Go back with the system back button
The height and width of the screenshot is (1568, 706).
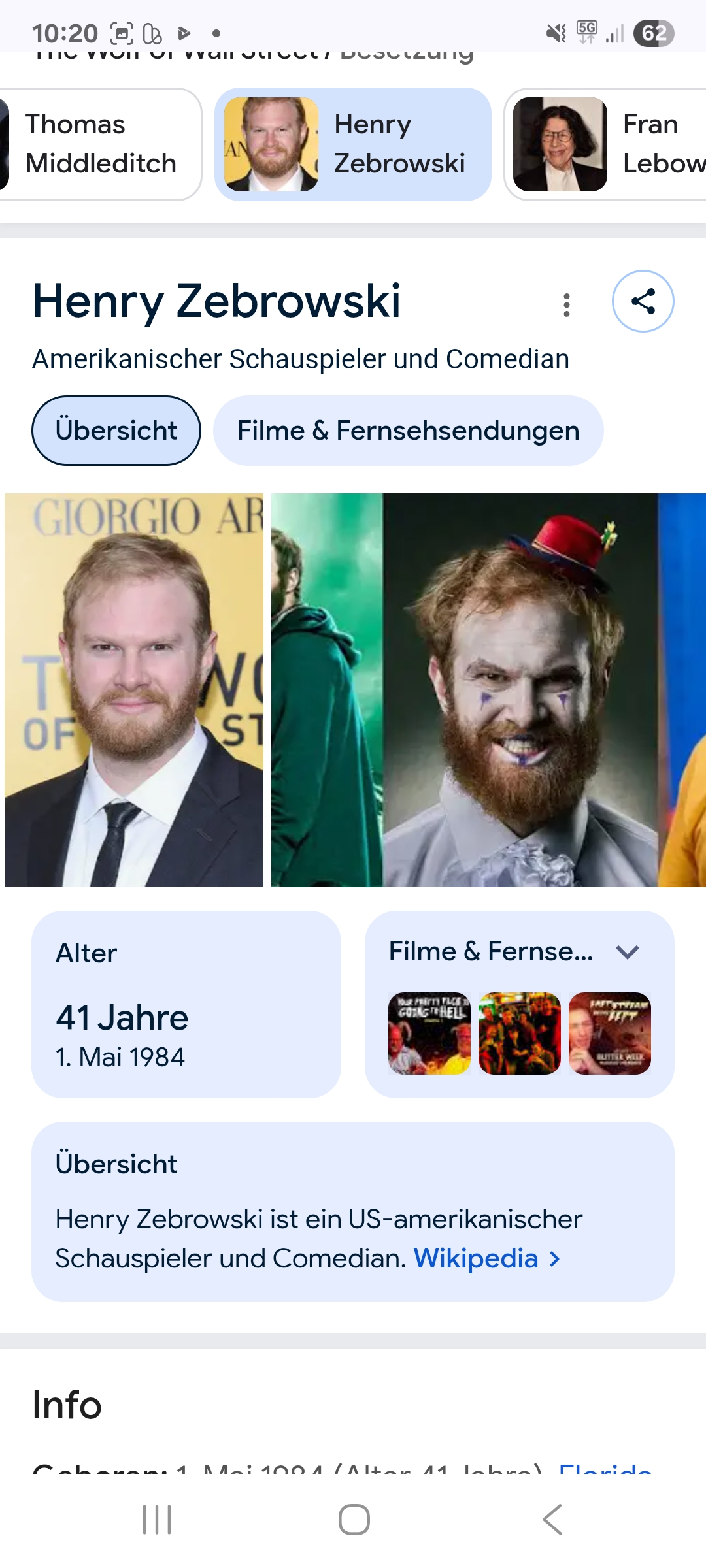552,1519
